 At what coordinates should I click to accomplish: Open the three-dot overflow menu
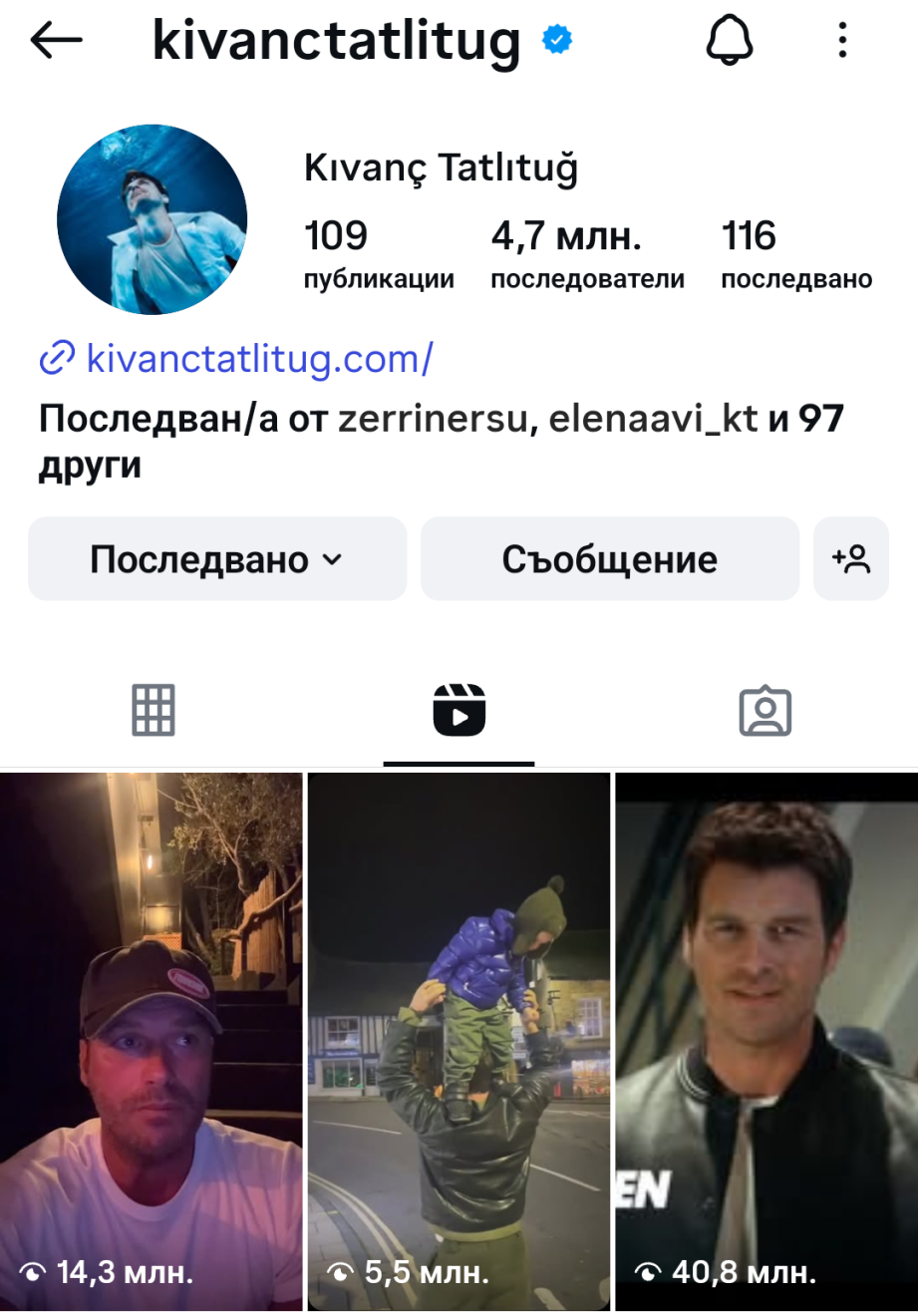tap(842, 41)
